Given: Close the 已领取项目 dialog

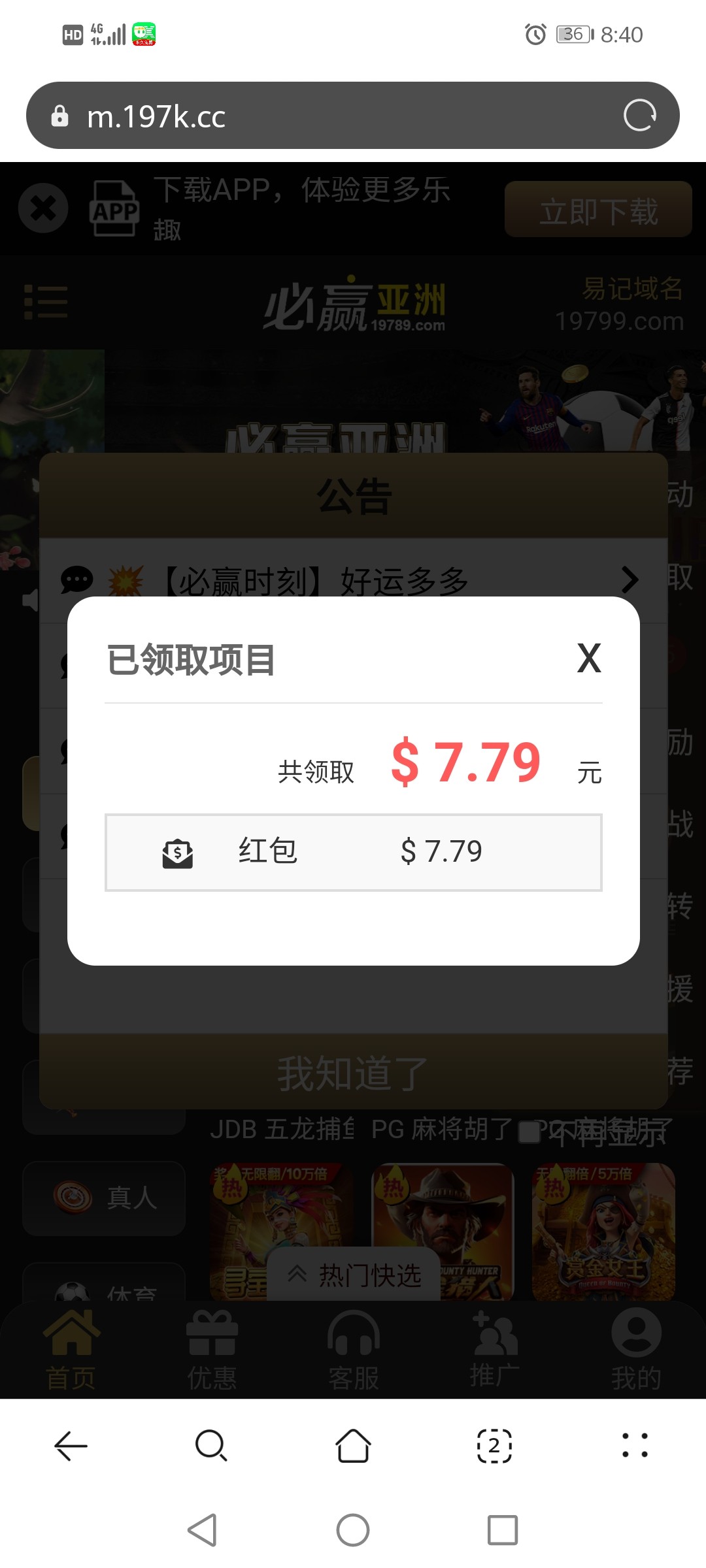Looking at the screenshot, I should click(588, 658).
